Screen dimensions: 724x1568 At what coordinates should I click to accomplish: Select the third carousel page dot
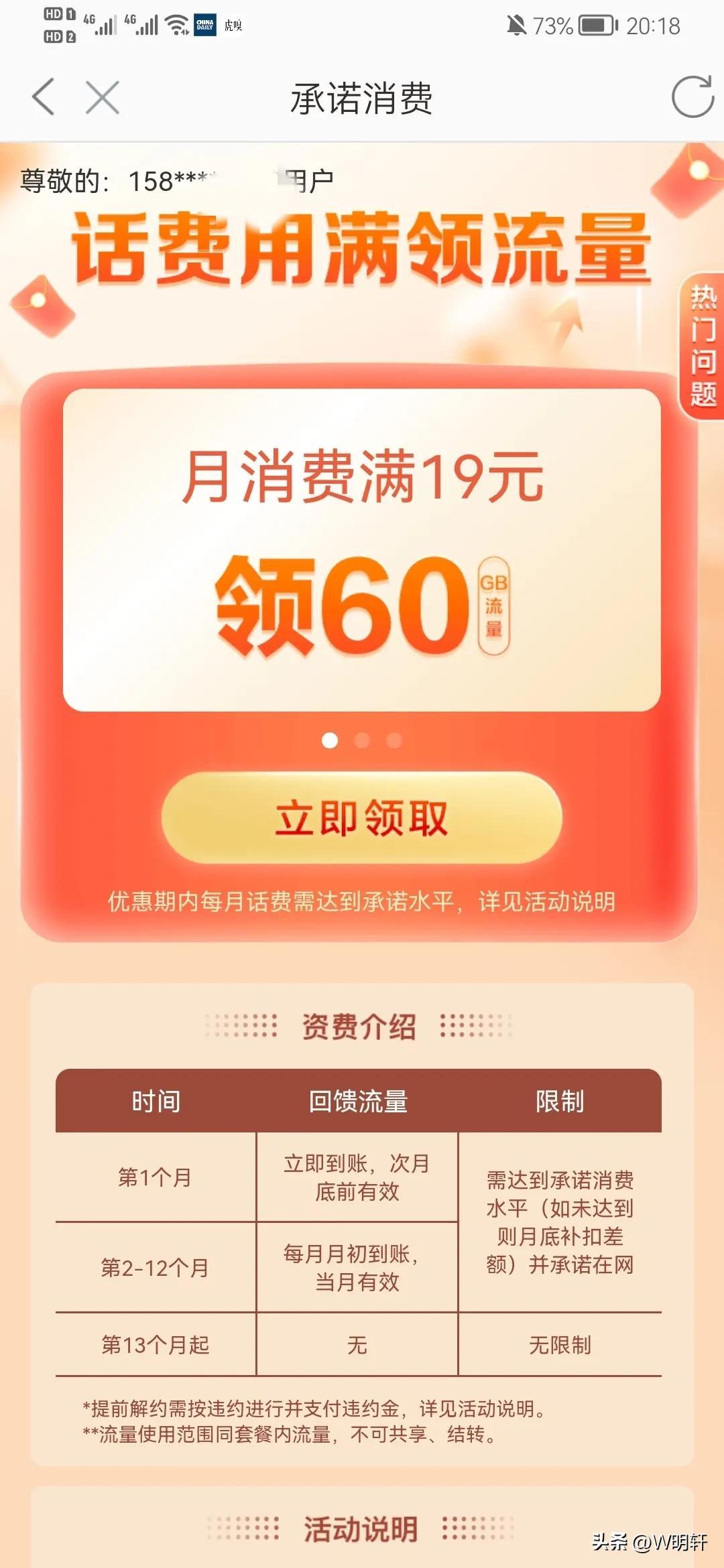click(x=394, y=740)
